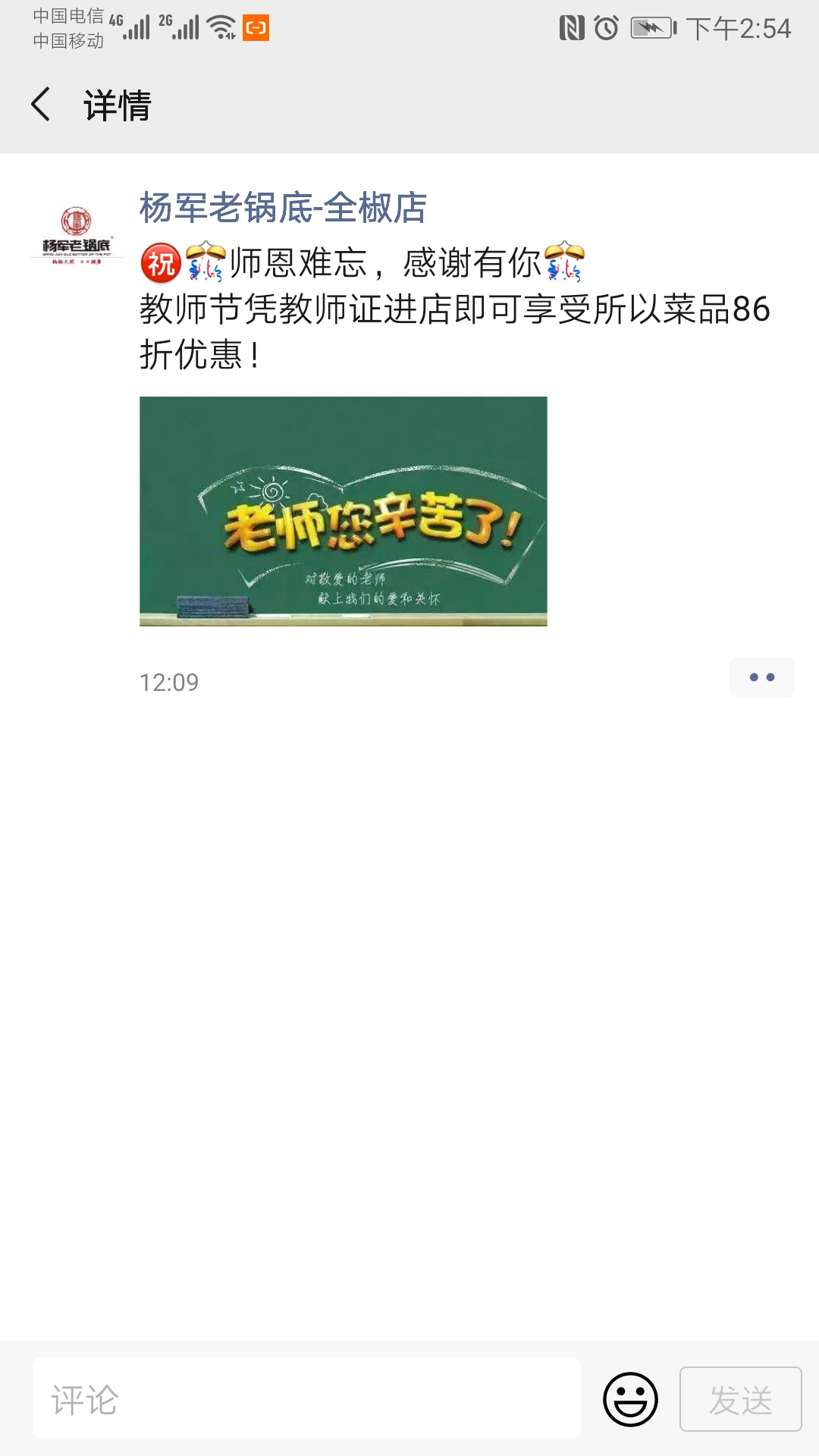Viewport: 819px width, 1456px height.
Task: Open the two-dot more options menu
Action: click(x=761, y=677)
